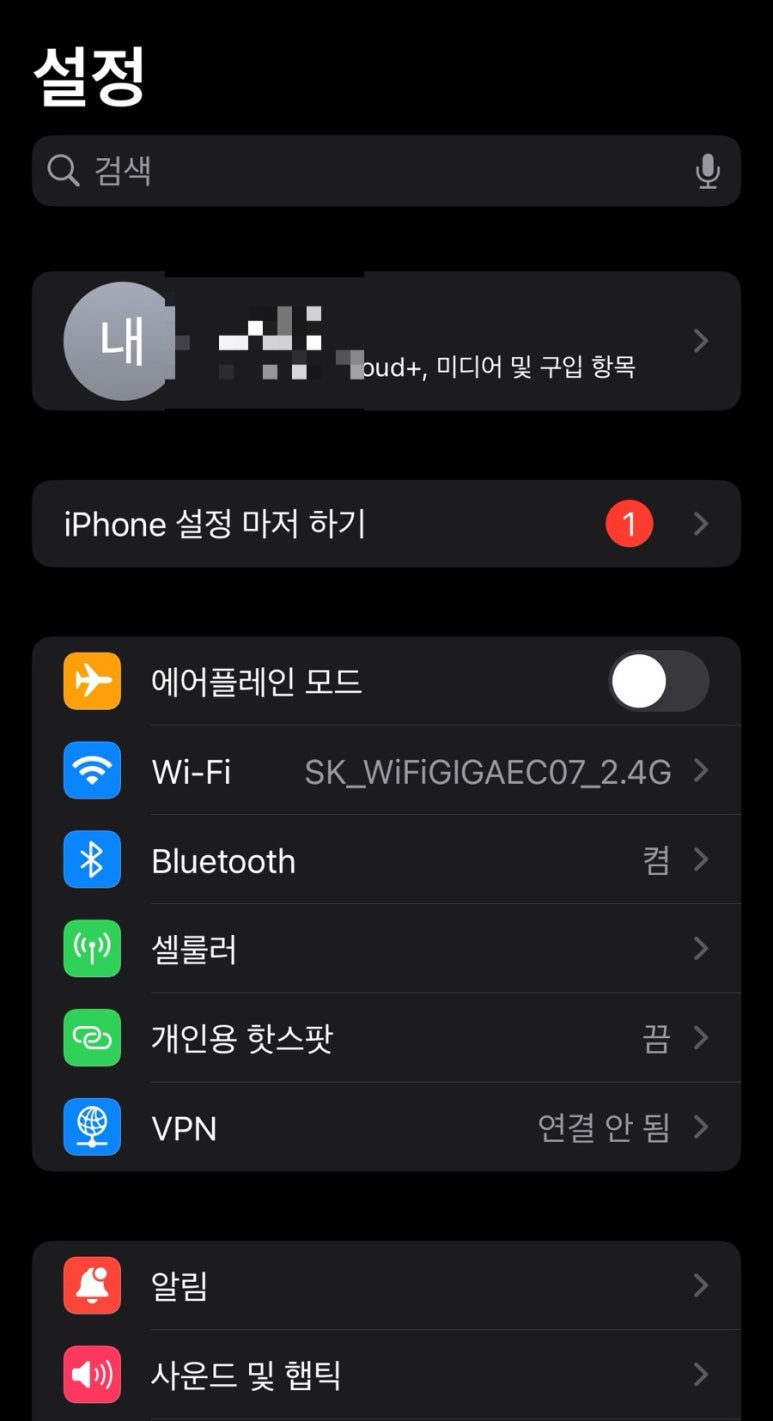This screenshot has height=1421, width=773.
Task: Toggle 에어플레인 모드 switch on
Action: 659,682
